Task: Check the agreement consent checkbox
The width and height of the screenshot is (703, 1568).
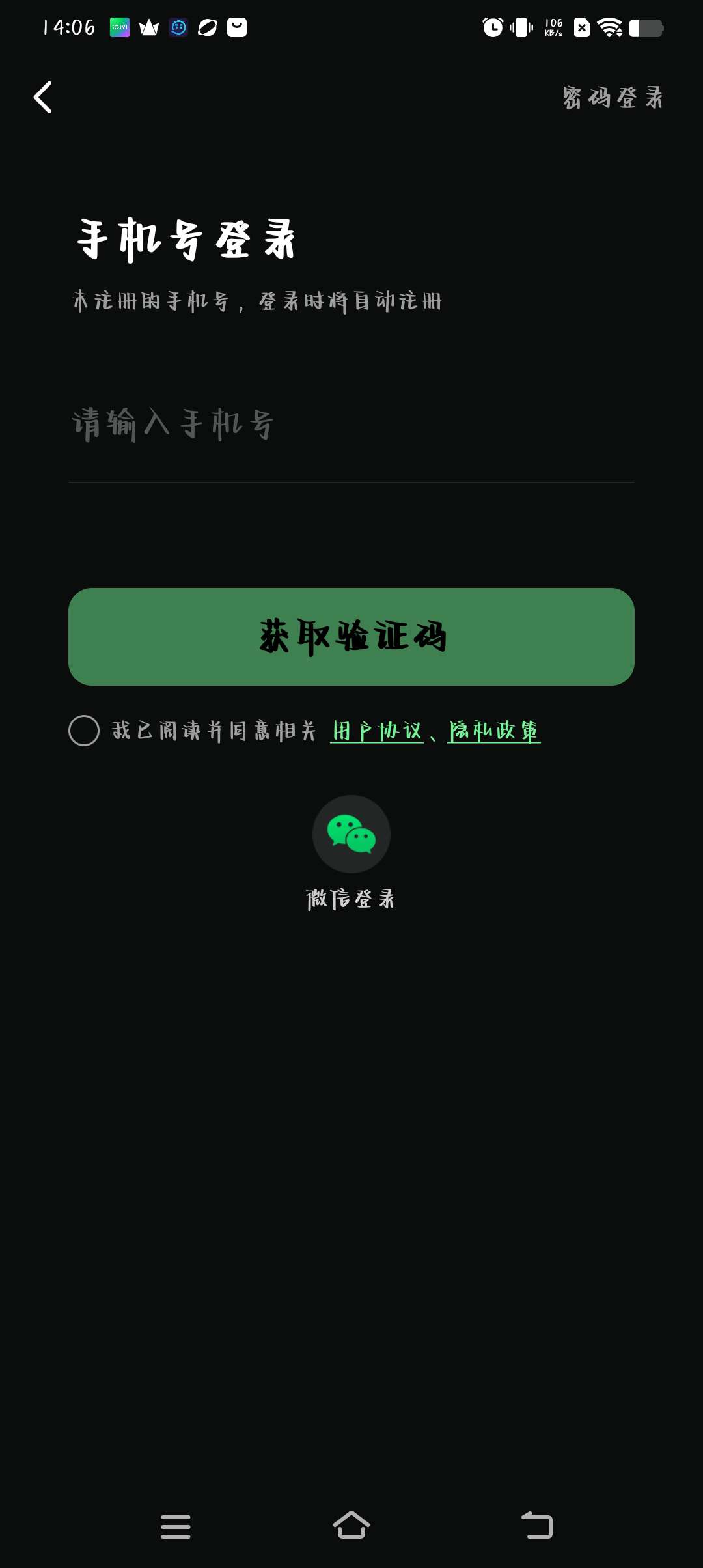Action: [x=84, y=731]
